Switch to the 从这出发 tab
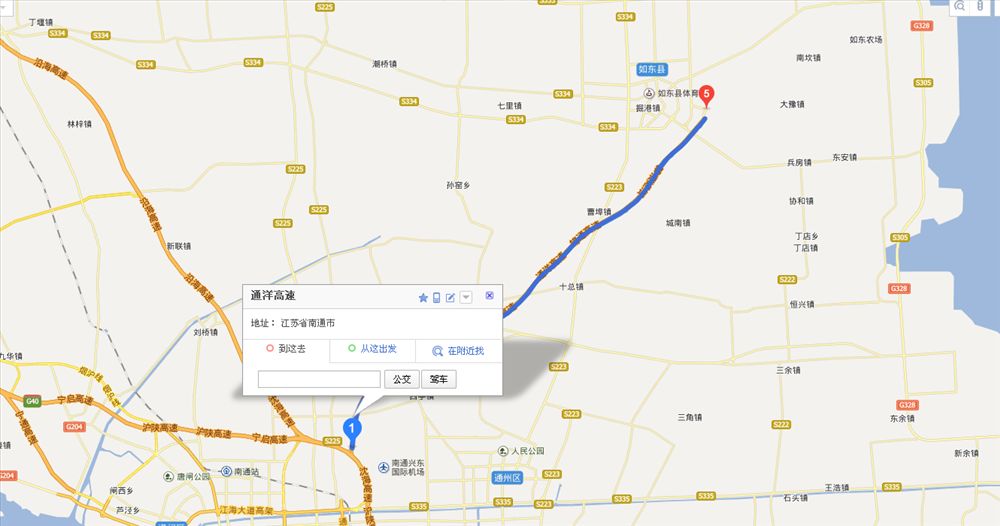Screen dimensions: 1000x526 [372, 349]
